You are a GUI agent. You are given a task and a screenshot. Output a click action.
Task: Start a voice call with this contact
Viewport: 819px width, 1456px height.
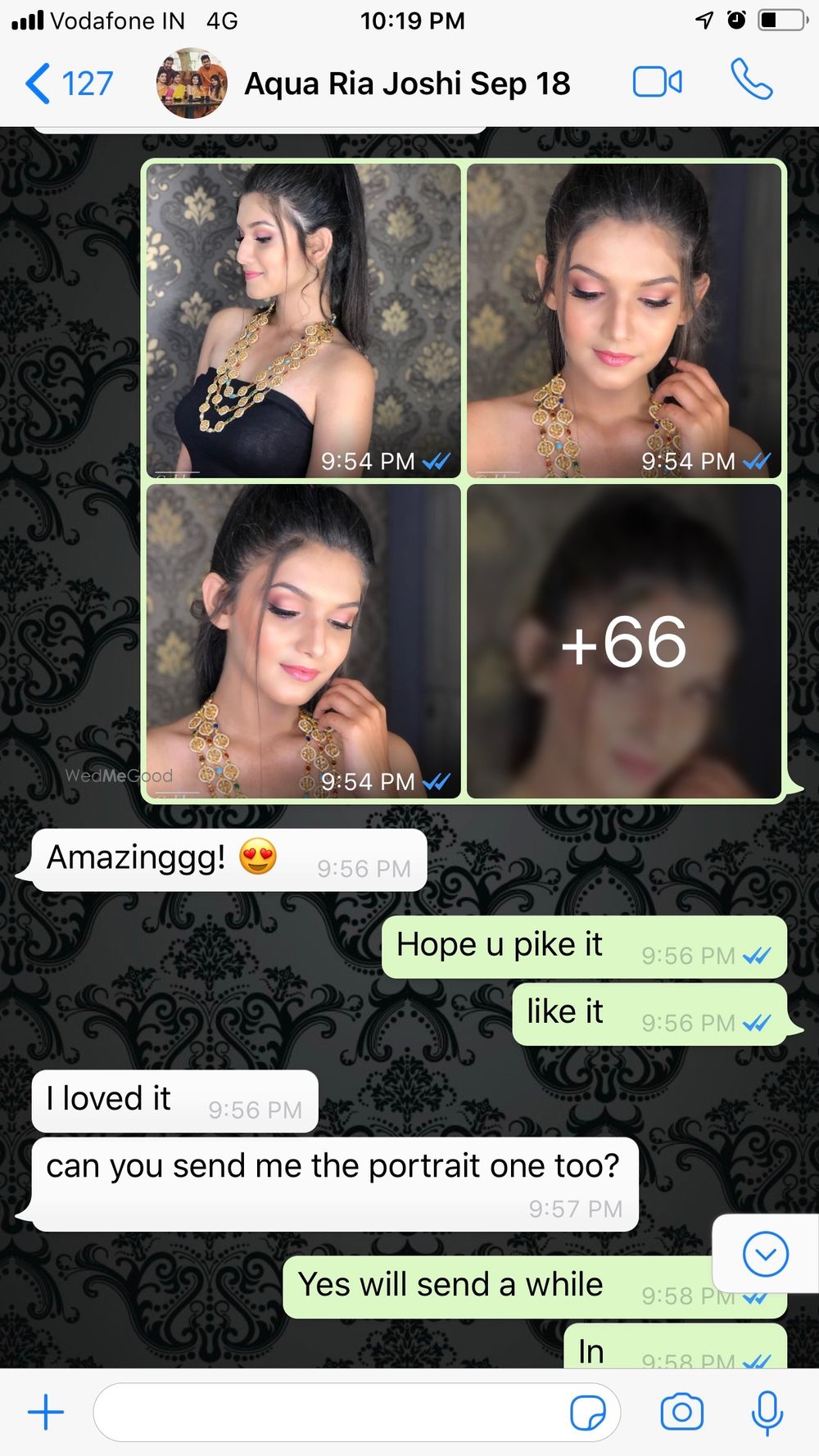click(751, 80)
